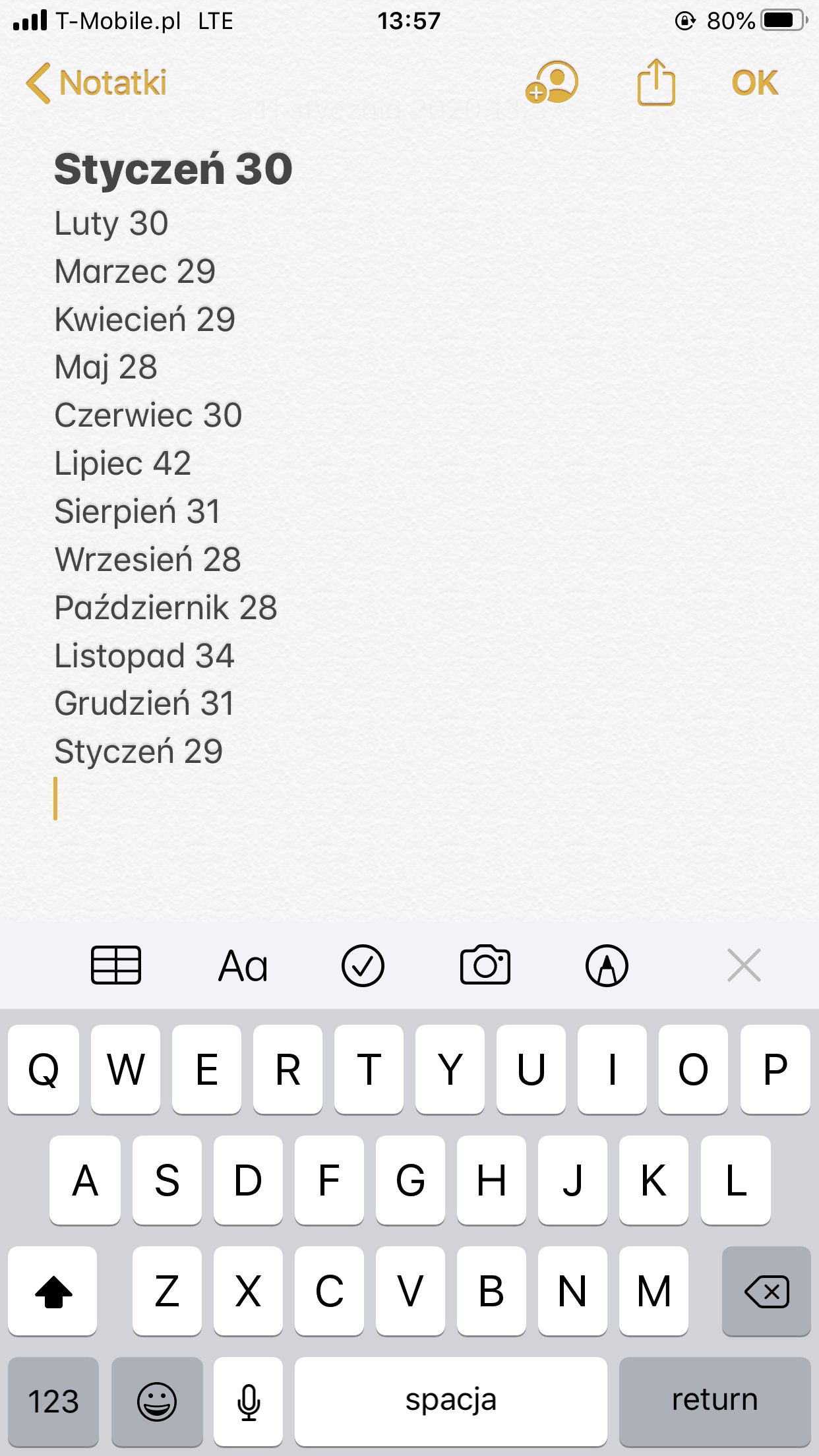Open camera to add photo

click(485, 966)
